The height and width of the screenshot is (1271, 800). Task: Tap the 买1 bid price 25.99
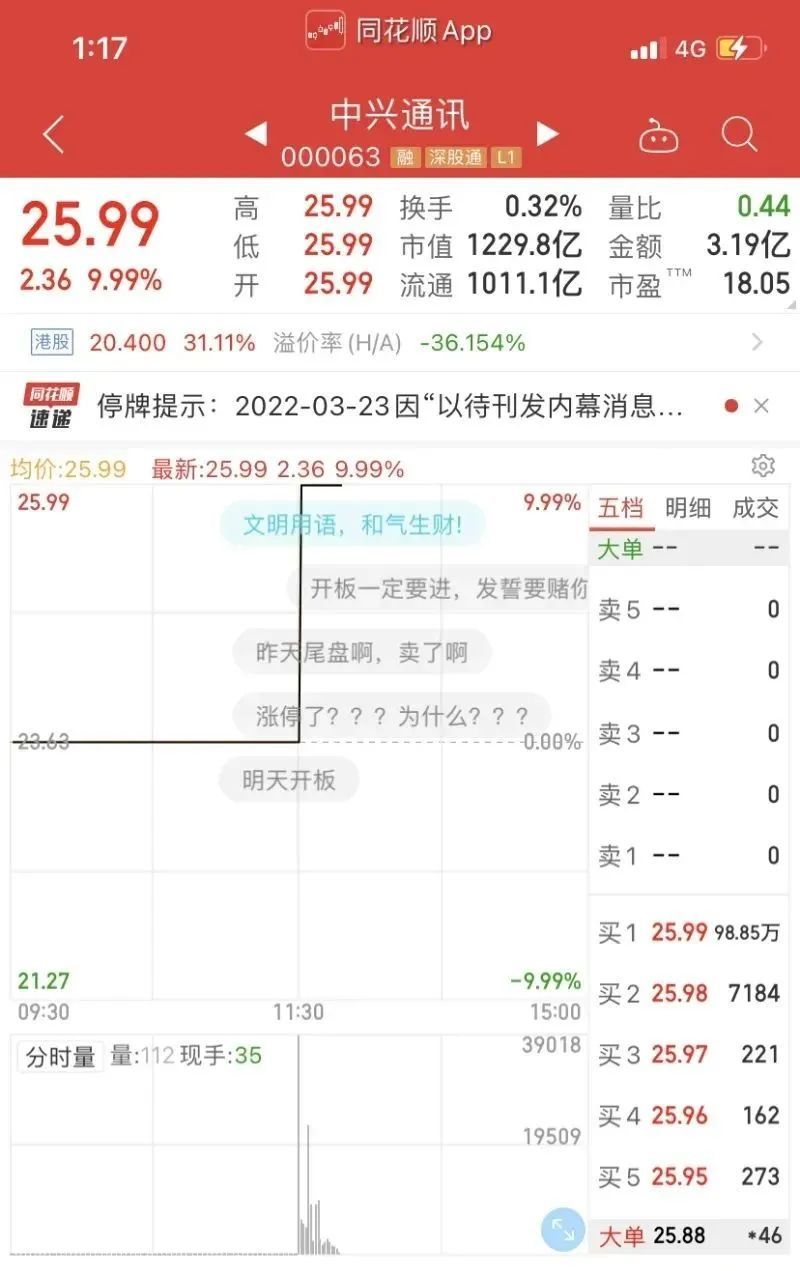pos(679,932)
